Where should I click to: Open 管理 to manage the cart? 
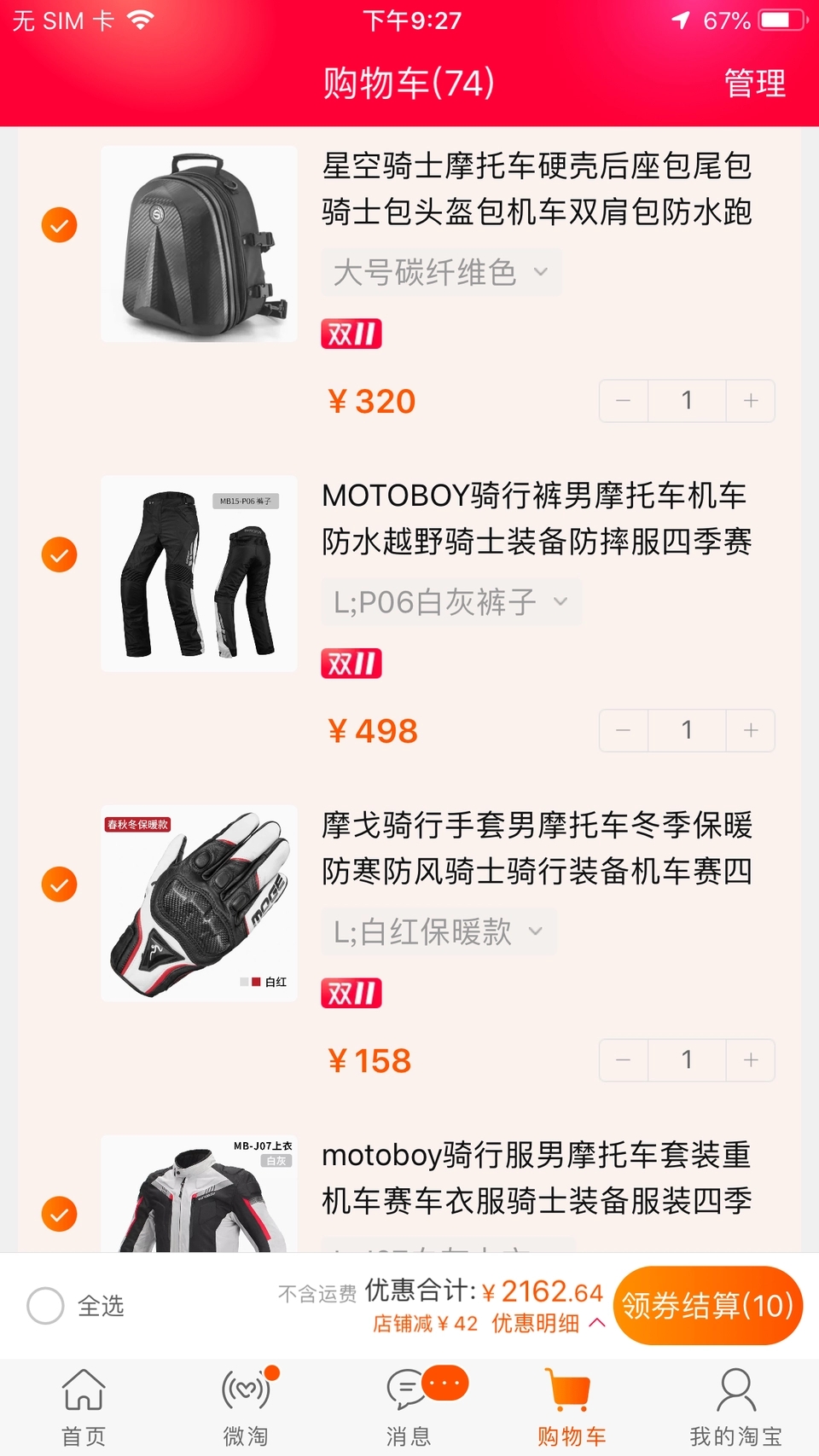pyautogui.click(x=754, y=83)
